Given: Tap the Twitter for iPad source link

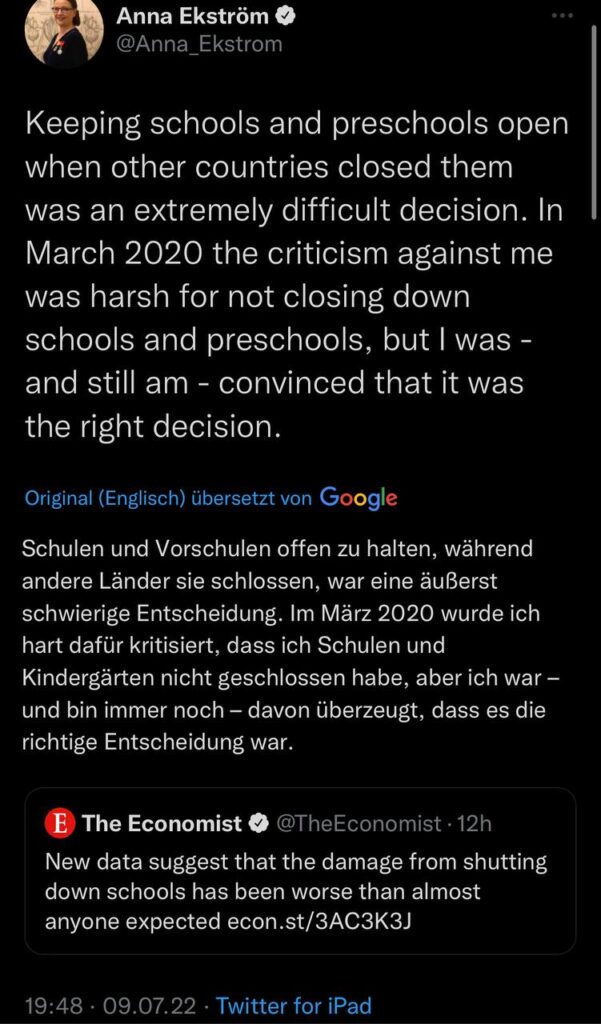Looking at the screenshot, I should tap(293, 1005).
